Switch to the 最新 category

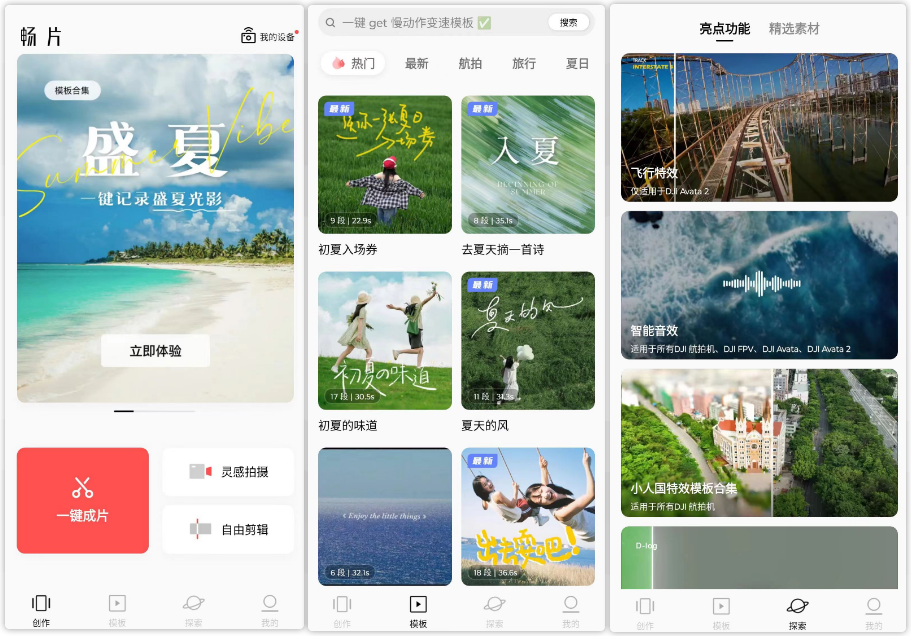tap(417, 63)
